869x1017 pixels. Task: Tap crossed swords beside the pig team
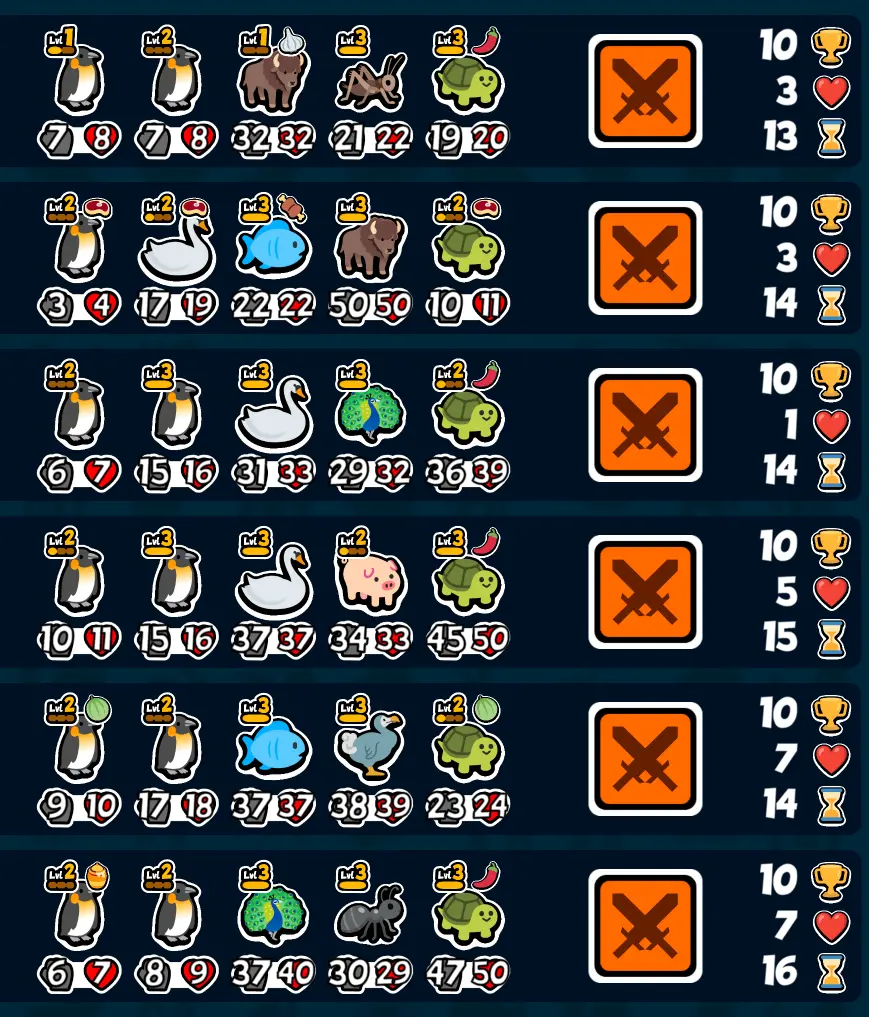tap(645, 592)
